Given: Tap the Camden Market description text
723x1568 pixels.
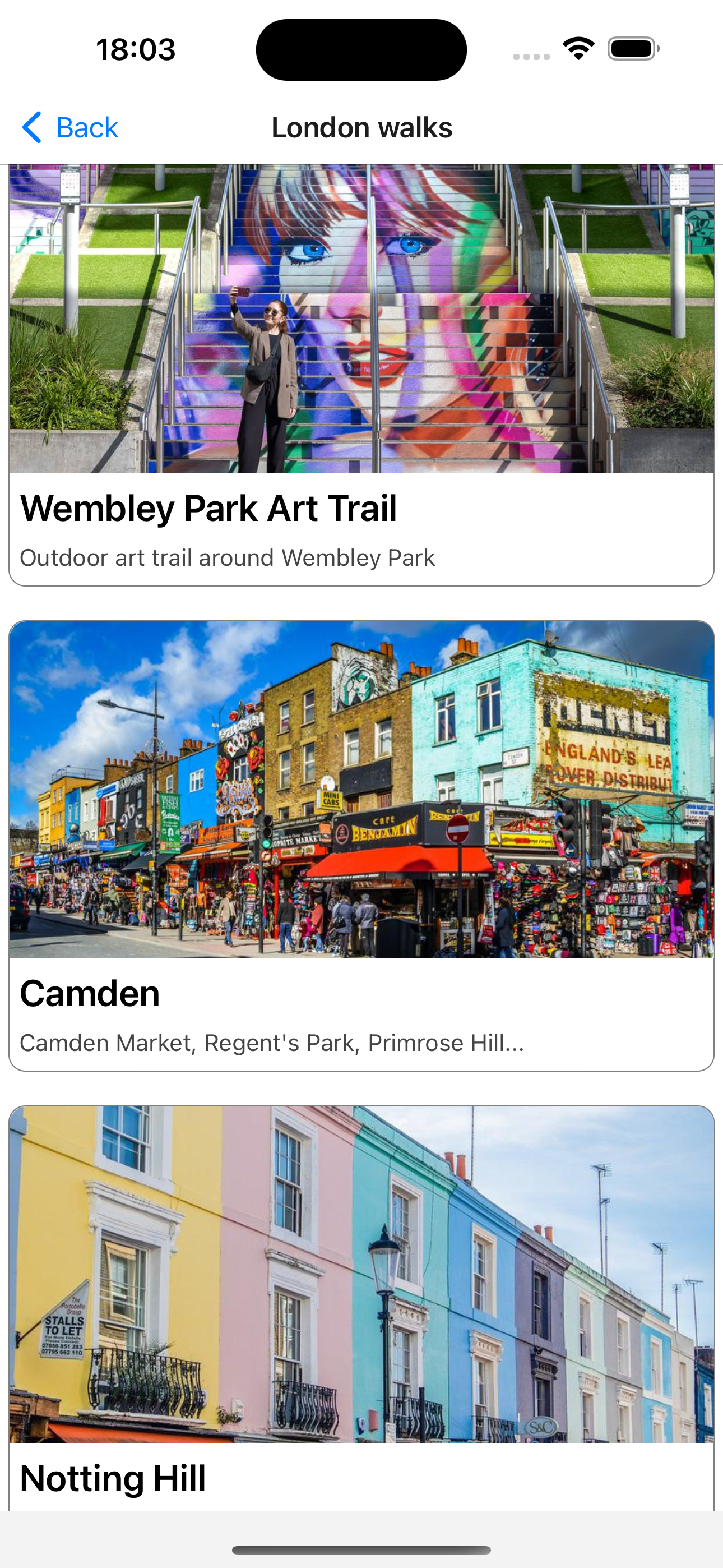Looking at the screenshot, I should (x=272, y=1041).
